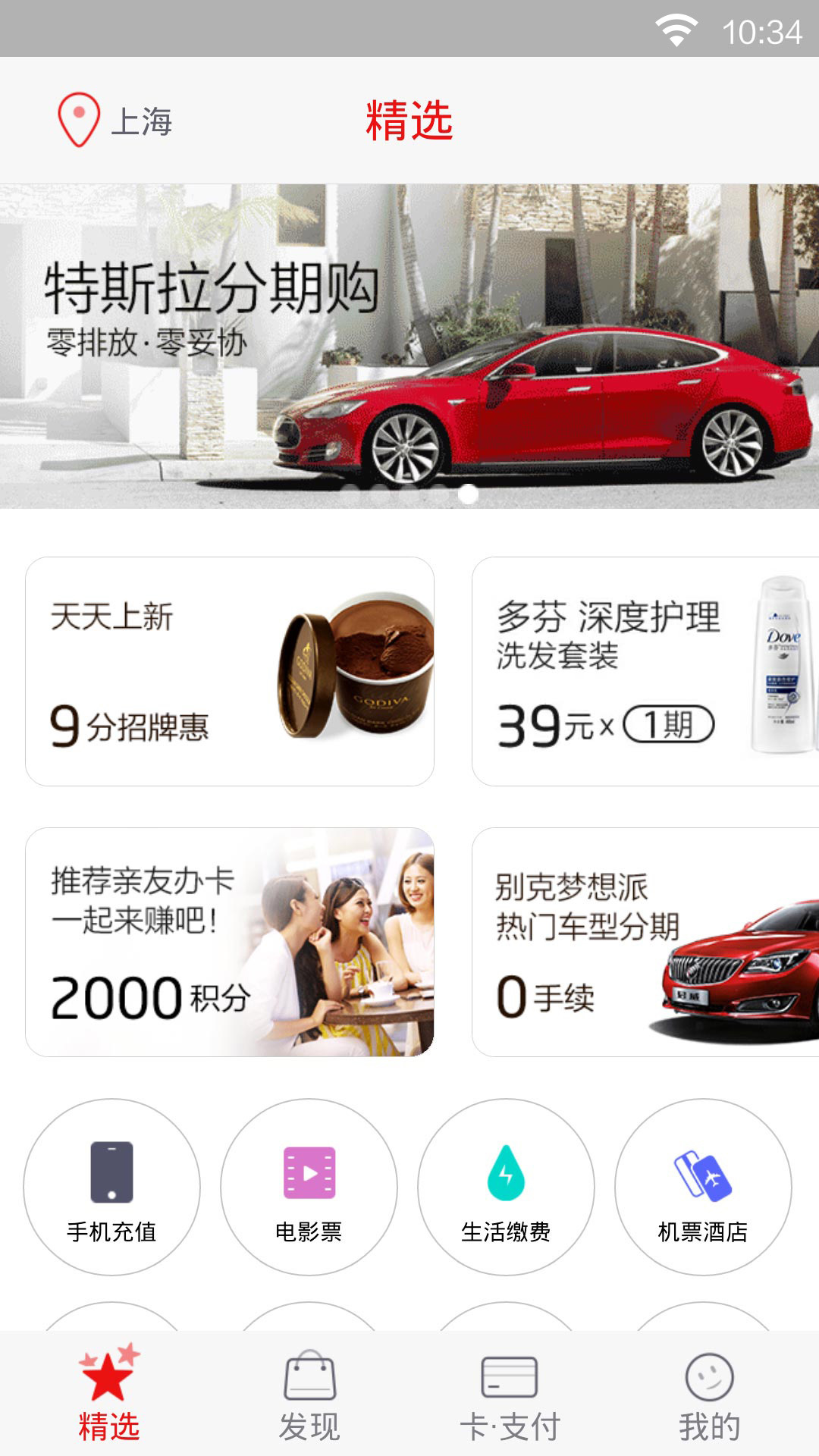Select the 精选 tab in bottom bar
The width and height of the screenshot is (819, 1456).
(x=109, y=1395)
